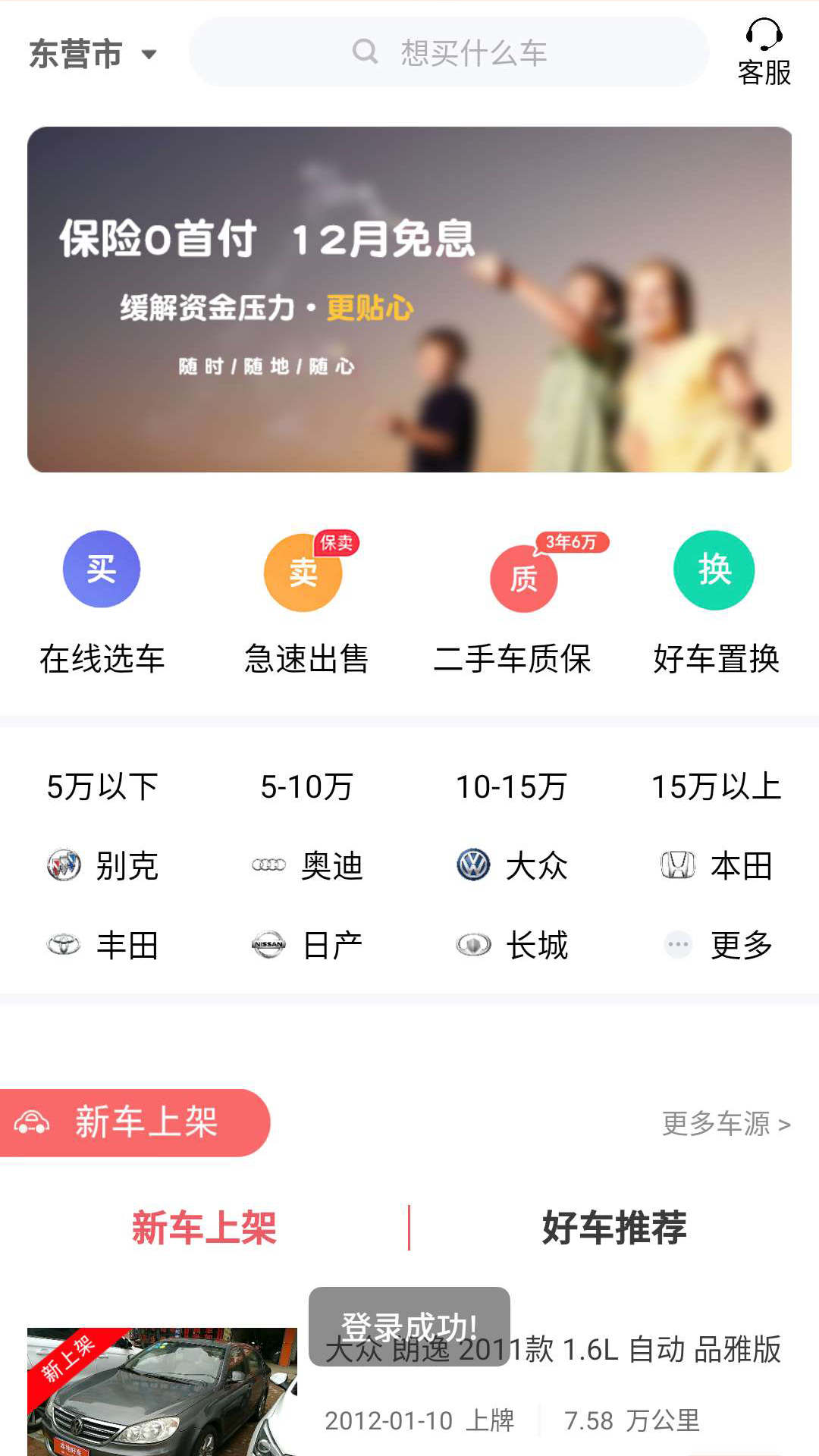Image resolution: width=819 pixels, height=1456 pixels.
Task: Choose the 10-15万 price range
Action: coord(511,786)
